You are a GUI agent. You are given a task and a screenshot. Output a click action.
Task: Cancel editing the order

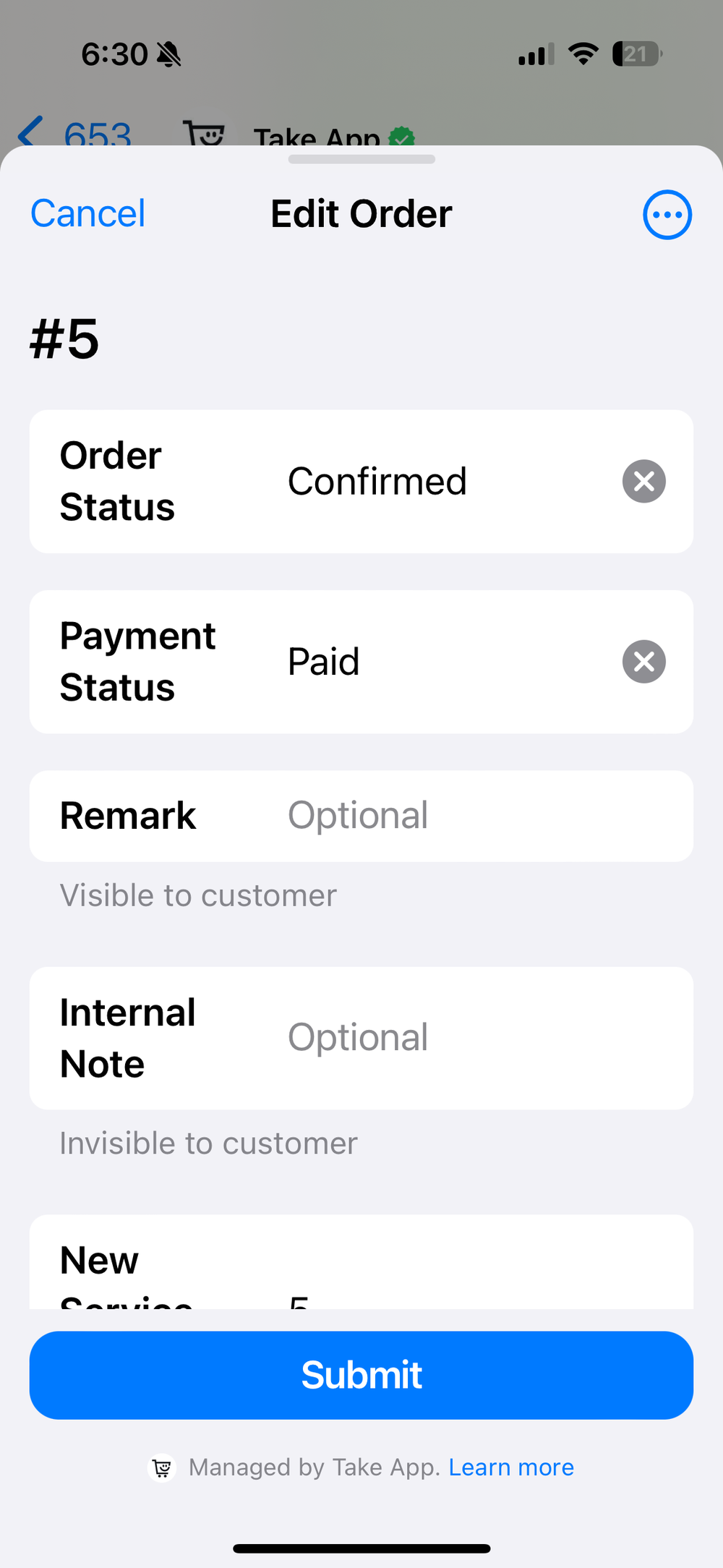tap(87, 214)
